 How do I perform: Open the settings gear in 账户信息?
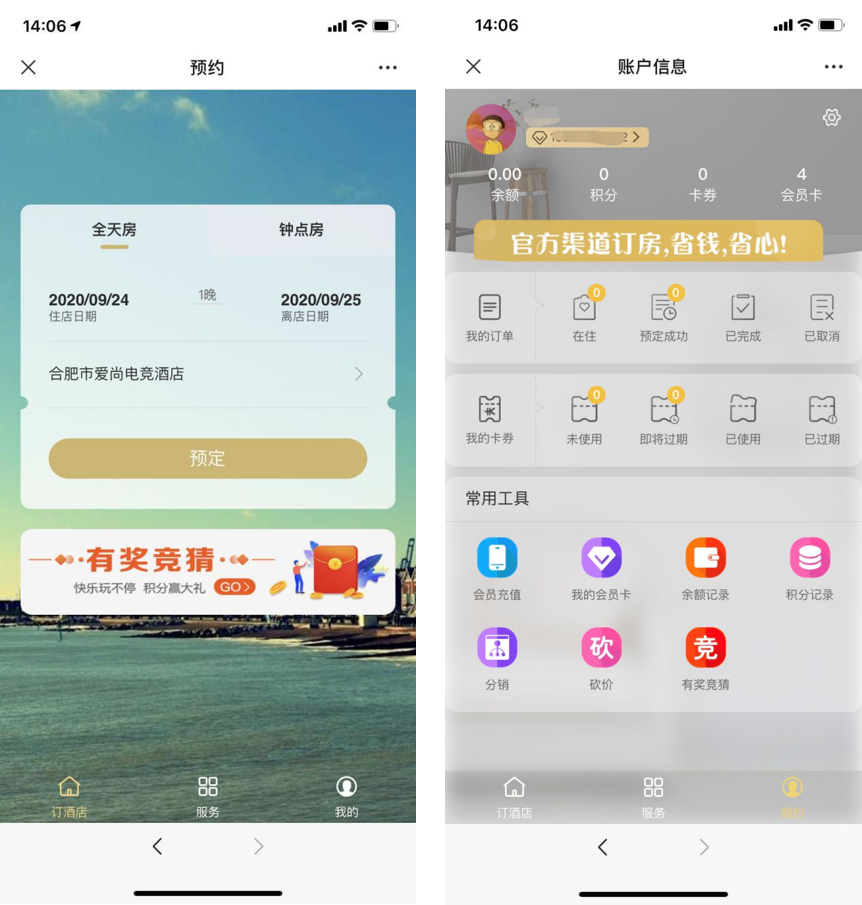click(x=831, y=118)
